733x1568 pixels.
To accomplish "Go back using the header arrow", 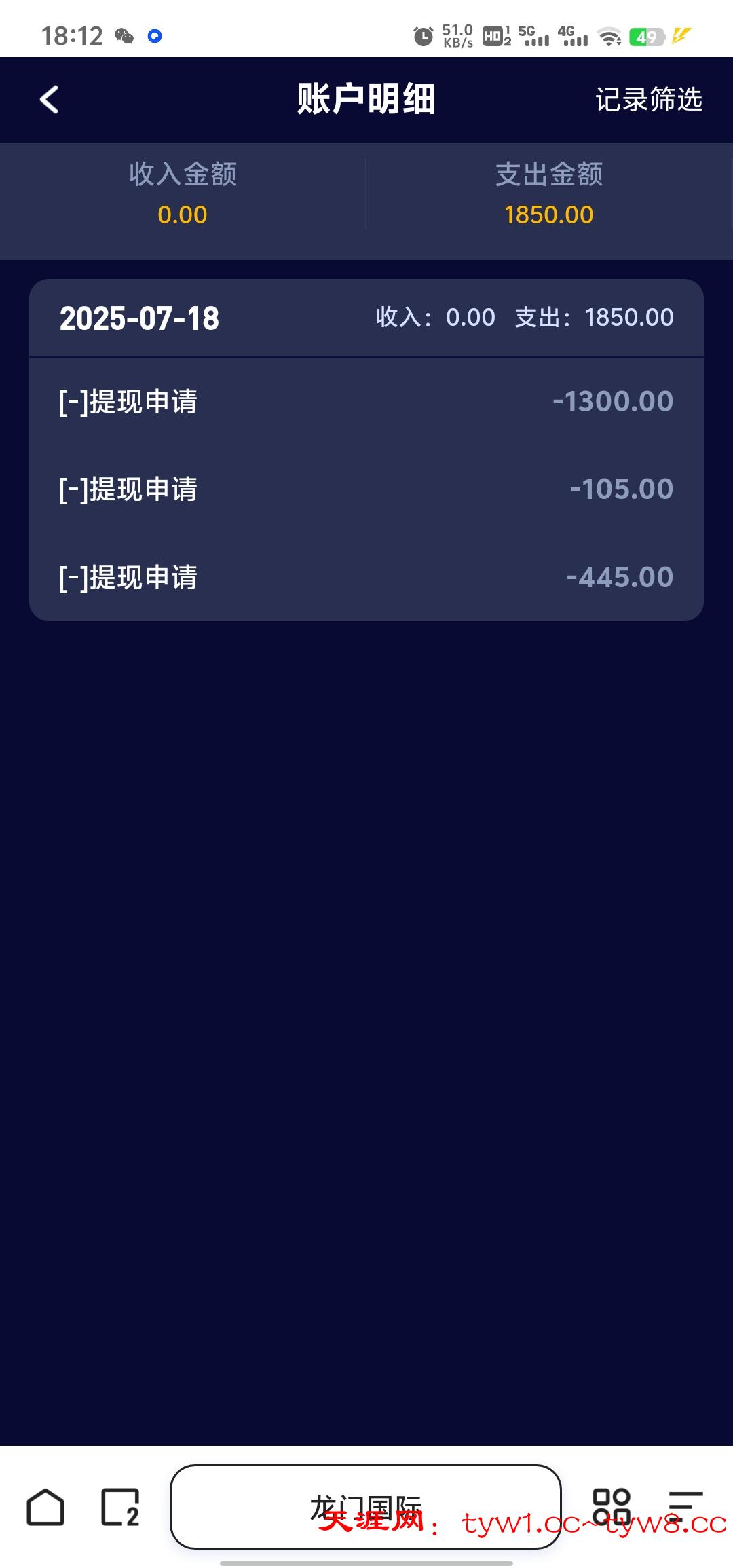I will pyautogui.click(x=49, y=100).
